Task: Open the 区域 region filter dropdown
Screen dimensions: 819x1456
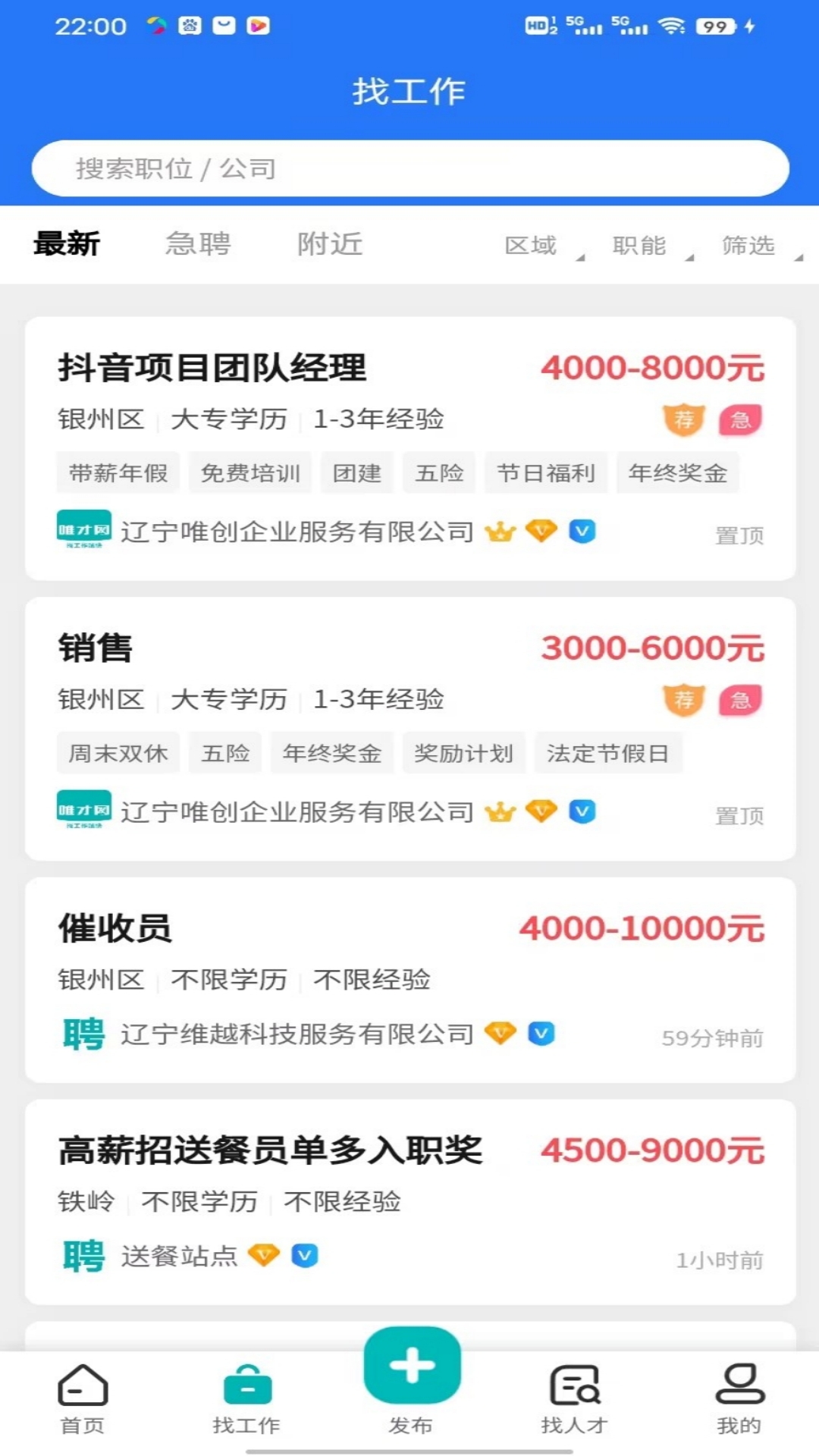Action: click(x=532, y=244)
